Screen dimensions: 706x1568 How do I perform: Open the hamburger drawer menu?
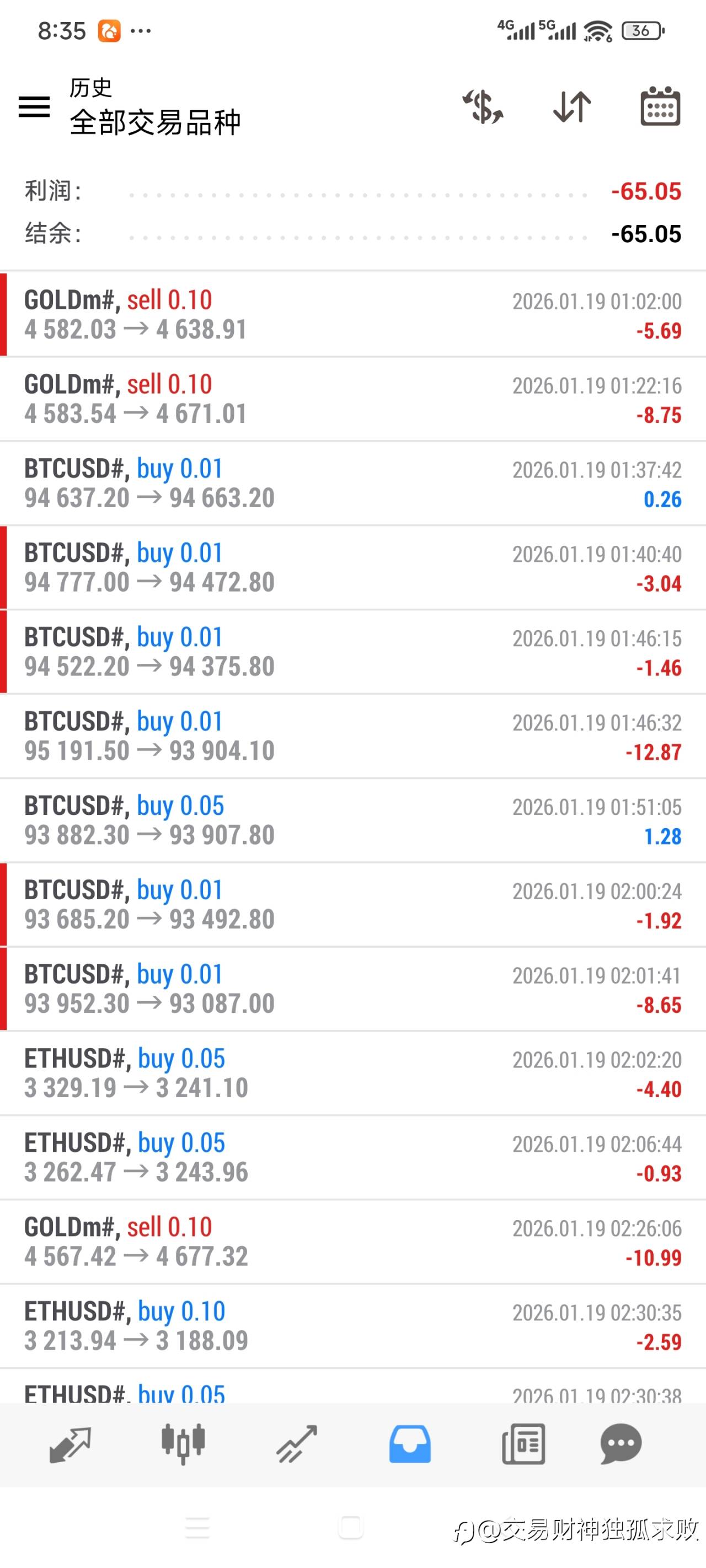coord(34,106)
